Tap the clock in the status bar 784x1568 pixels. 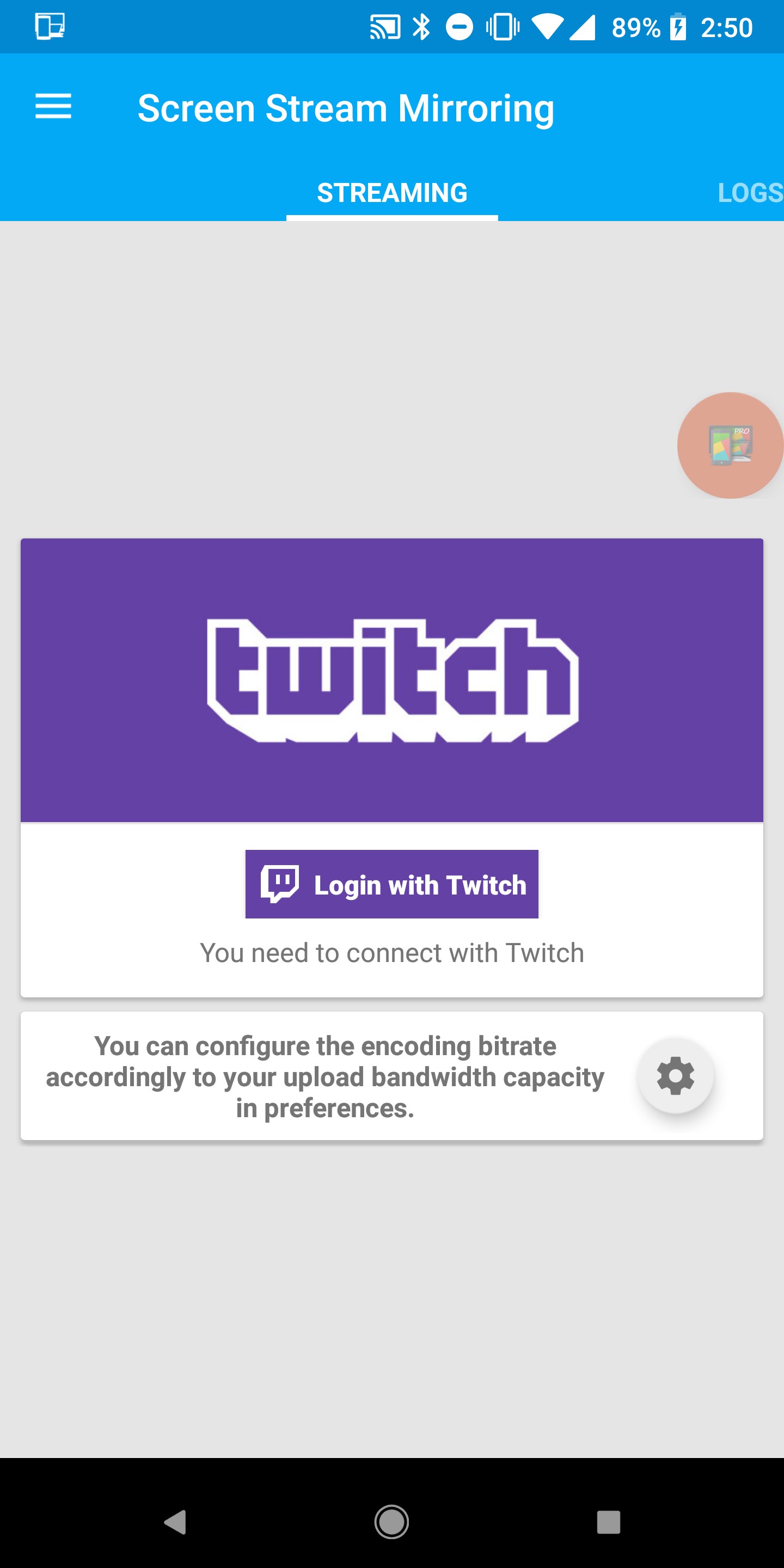(x=727, y=27)
